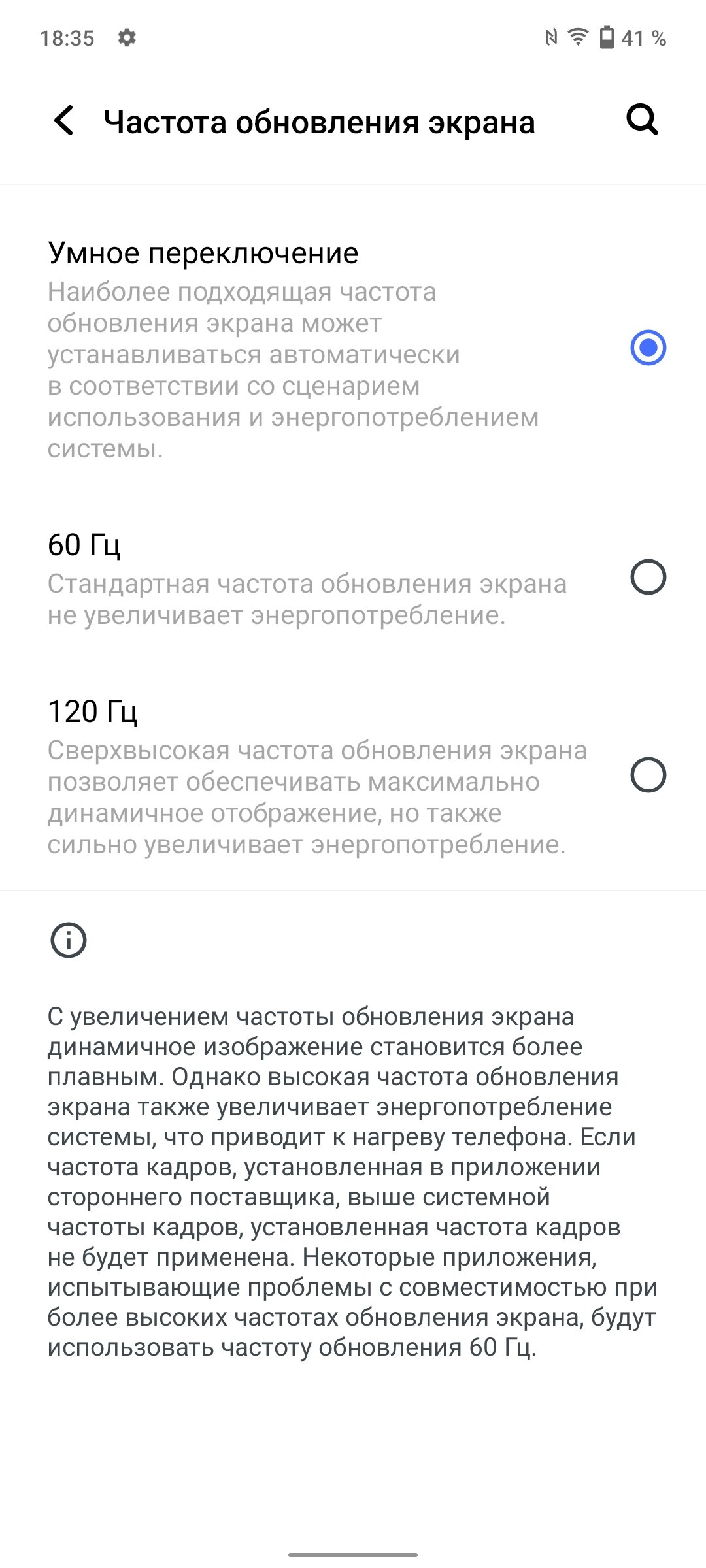706x1568 pixels.
Task: Choose the 60 Гц refresh rate
Action: point(353,578)
